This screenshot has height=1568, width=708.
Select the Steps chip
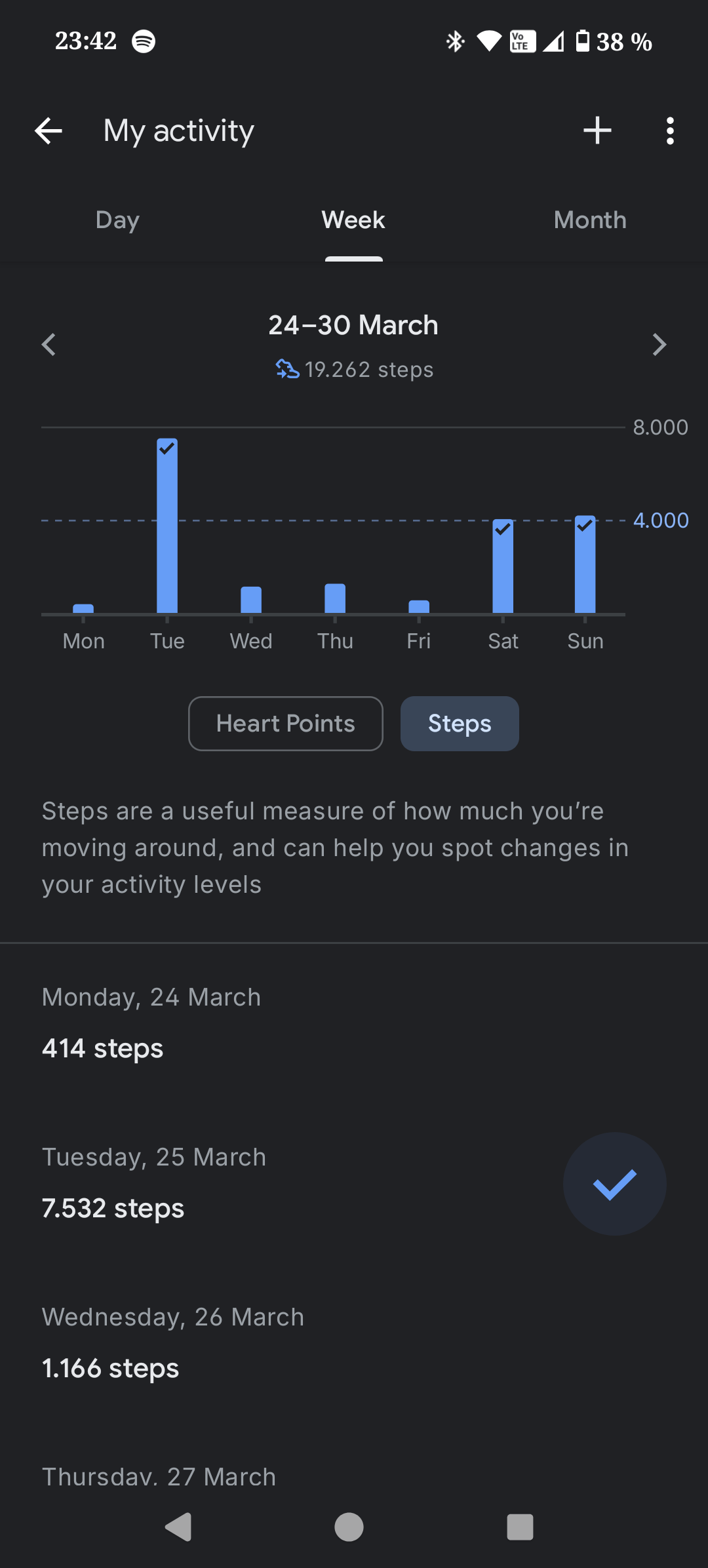[x=460, y=724]
